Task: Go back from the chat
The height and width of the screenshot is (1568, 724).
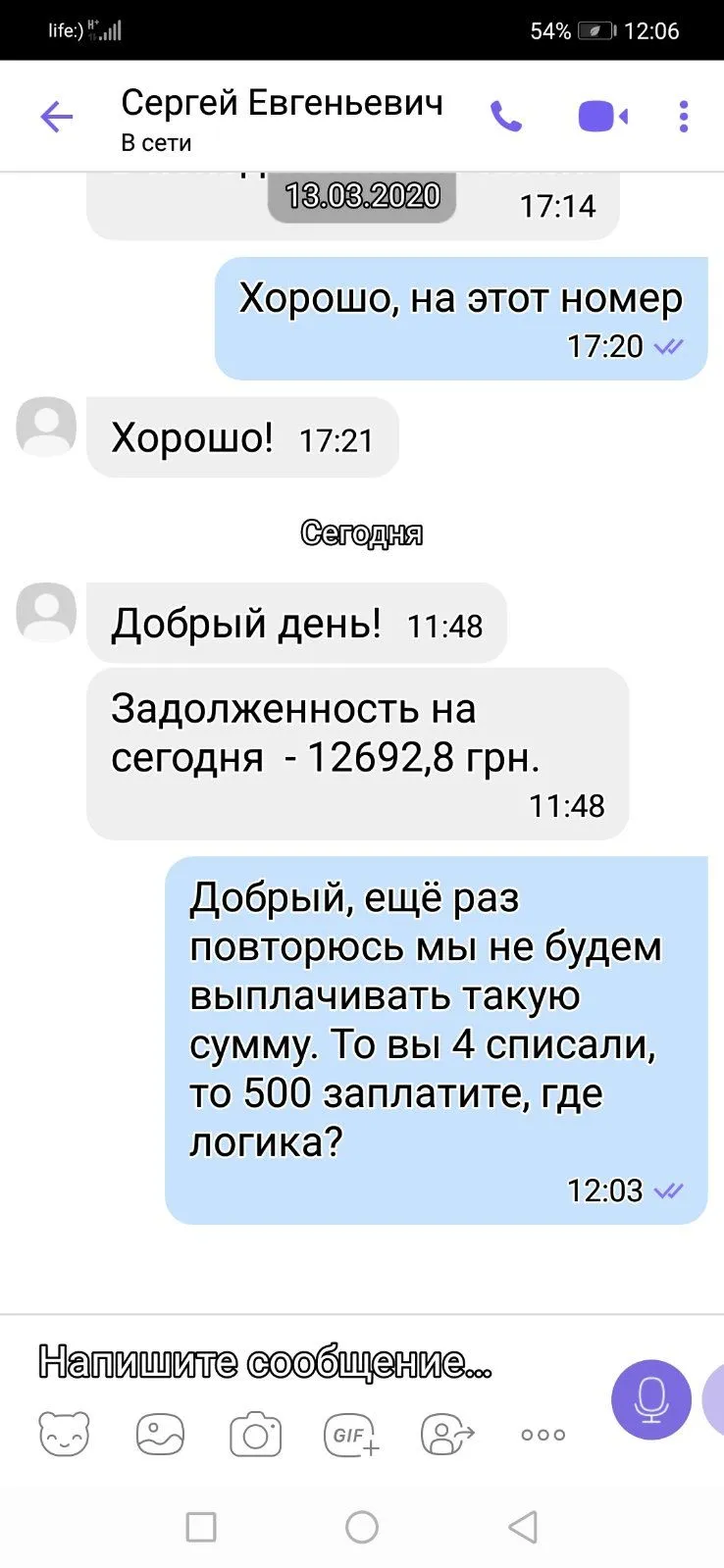Action: pyautogui.click(x=57, y=118)
